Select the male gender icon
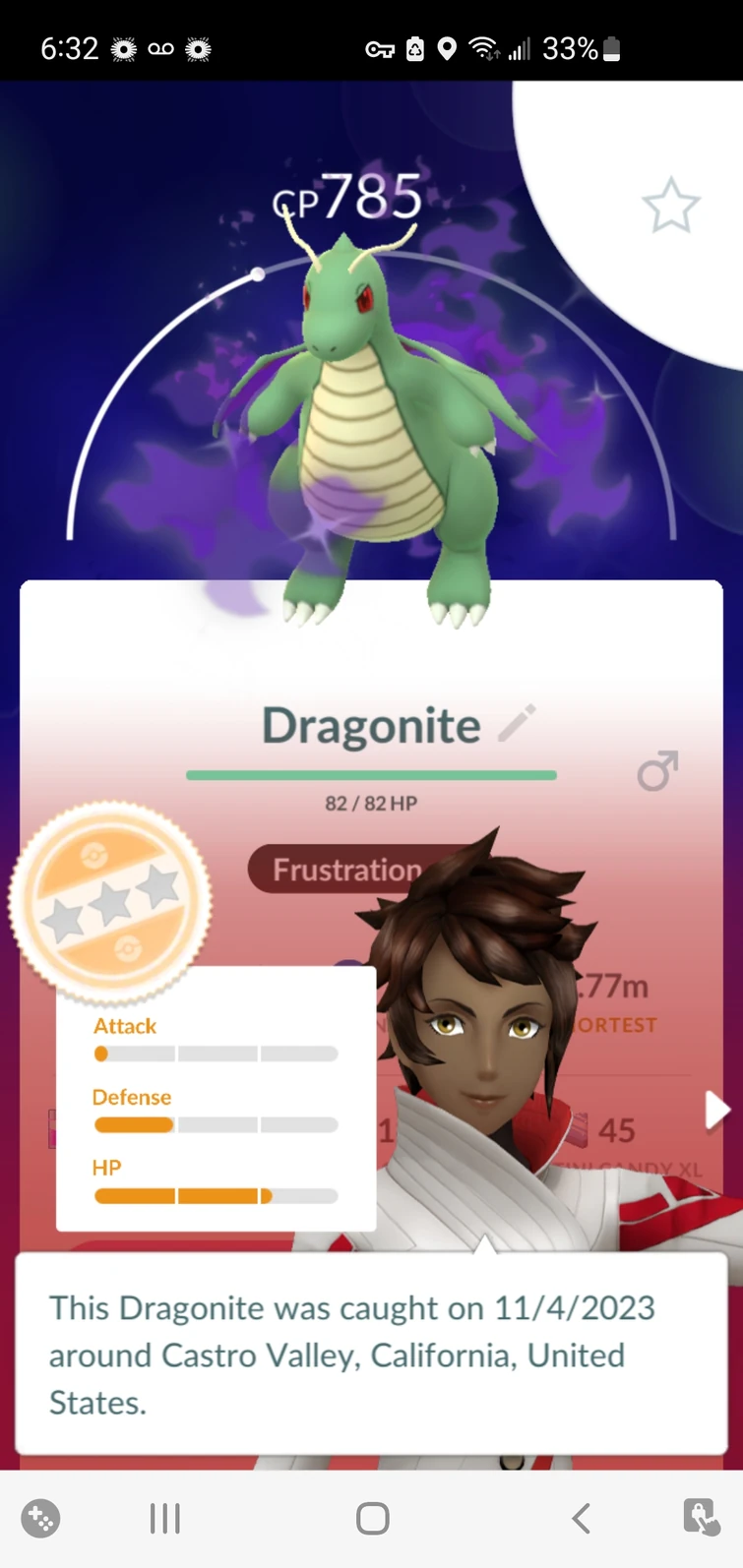The width and height of the screenshot is (743, 1568). (x=655, y=772)
